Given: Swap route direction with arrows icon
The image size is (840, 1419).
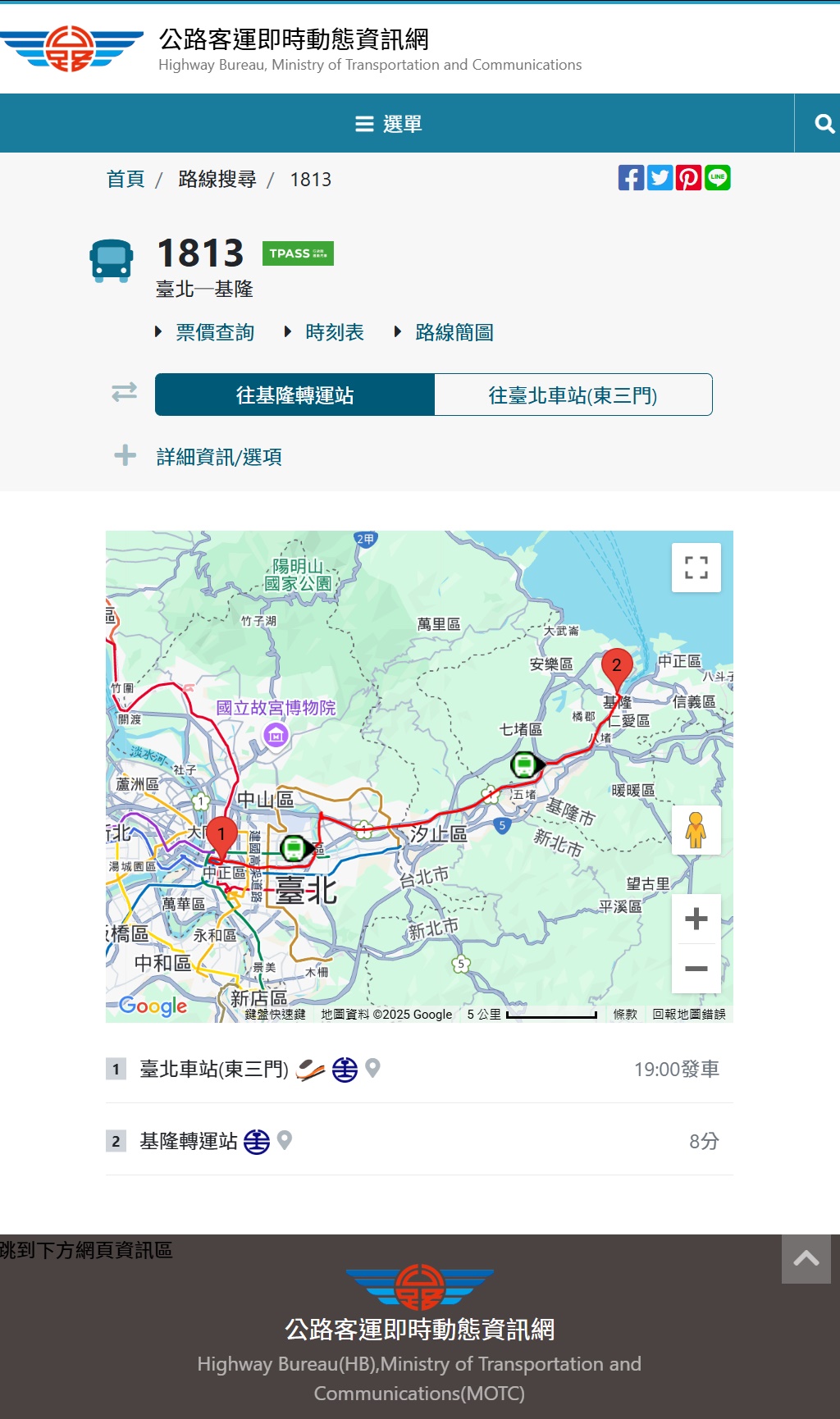Looking at the screenshot, I should click(x=125, y=392).
